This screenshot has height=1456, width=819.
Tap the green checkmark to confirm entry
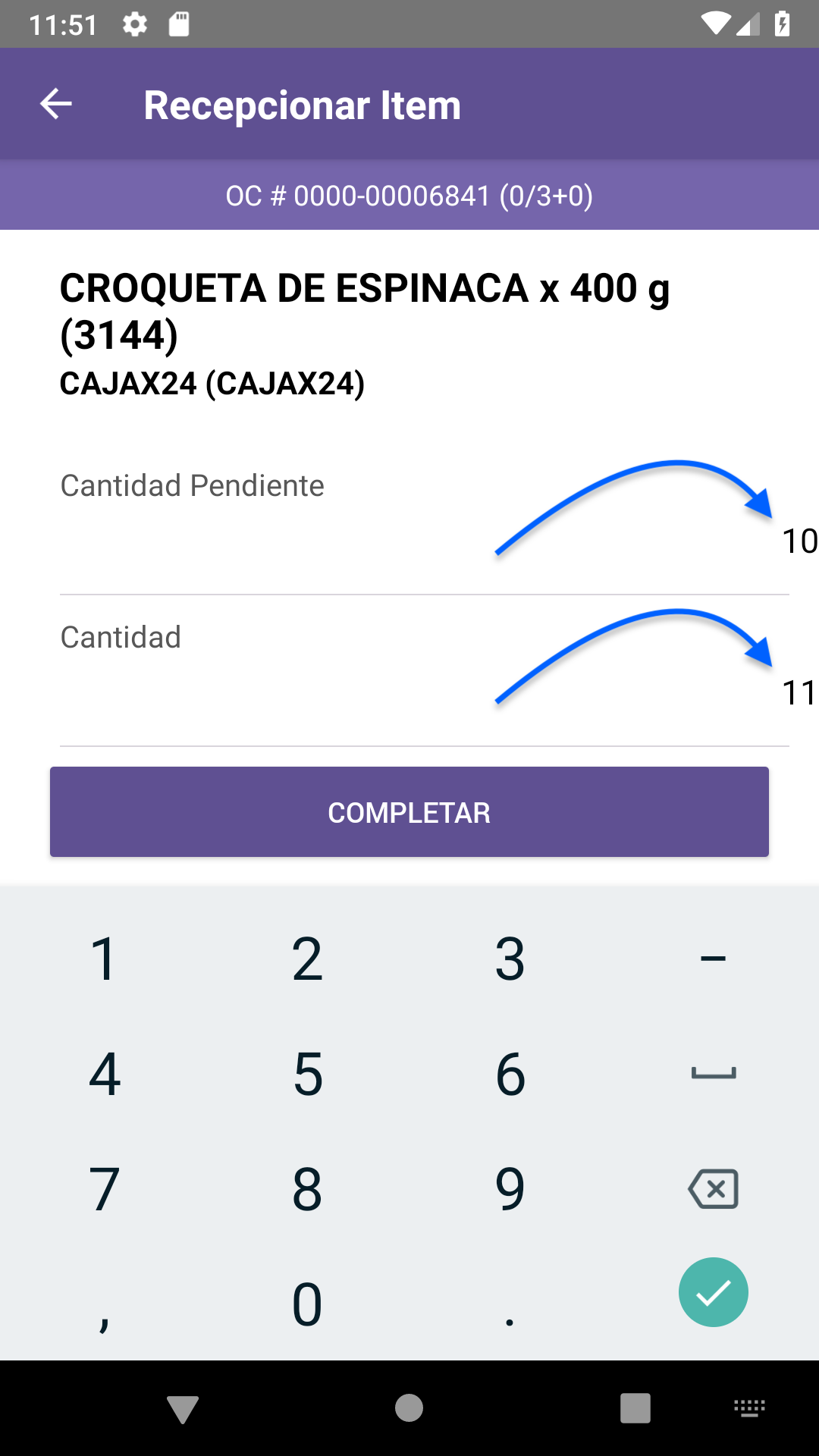(x=714, y=1291)
